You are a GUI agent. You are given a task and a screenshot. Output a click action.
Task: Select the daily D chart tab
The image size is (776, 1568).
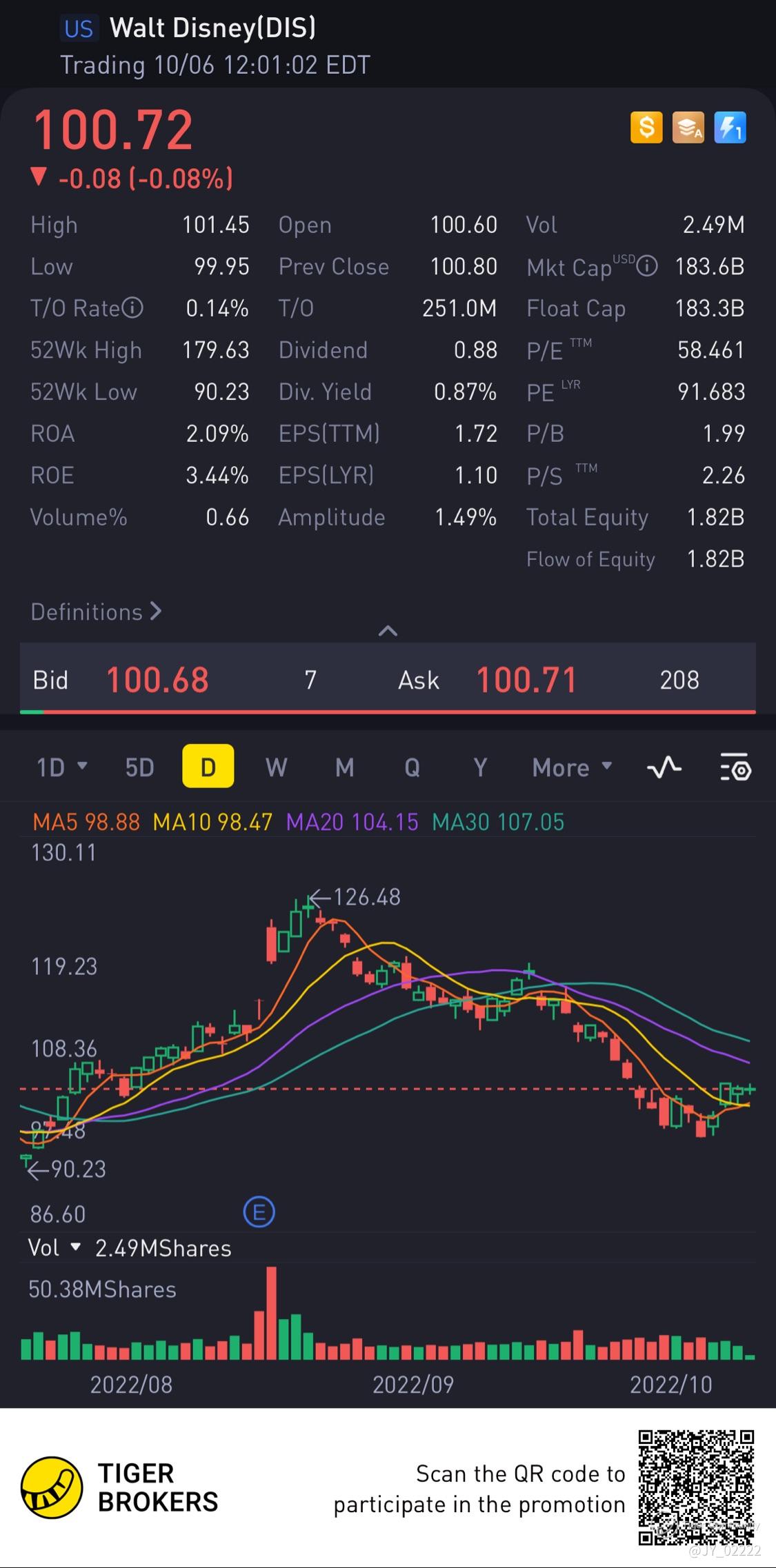click(x=208, y=767)
